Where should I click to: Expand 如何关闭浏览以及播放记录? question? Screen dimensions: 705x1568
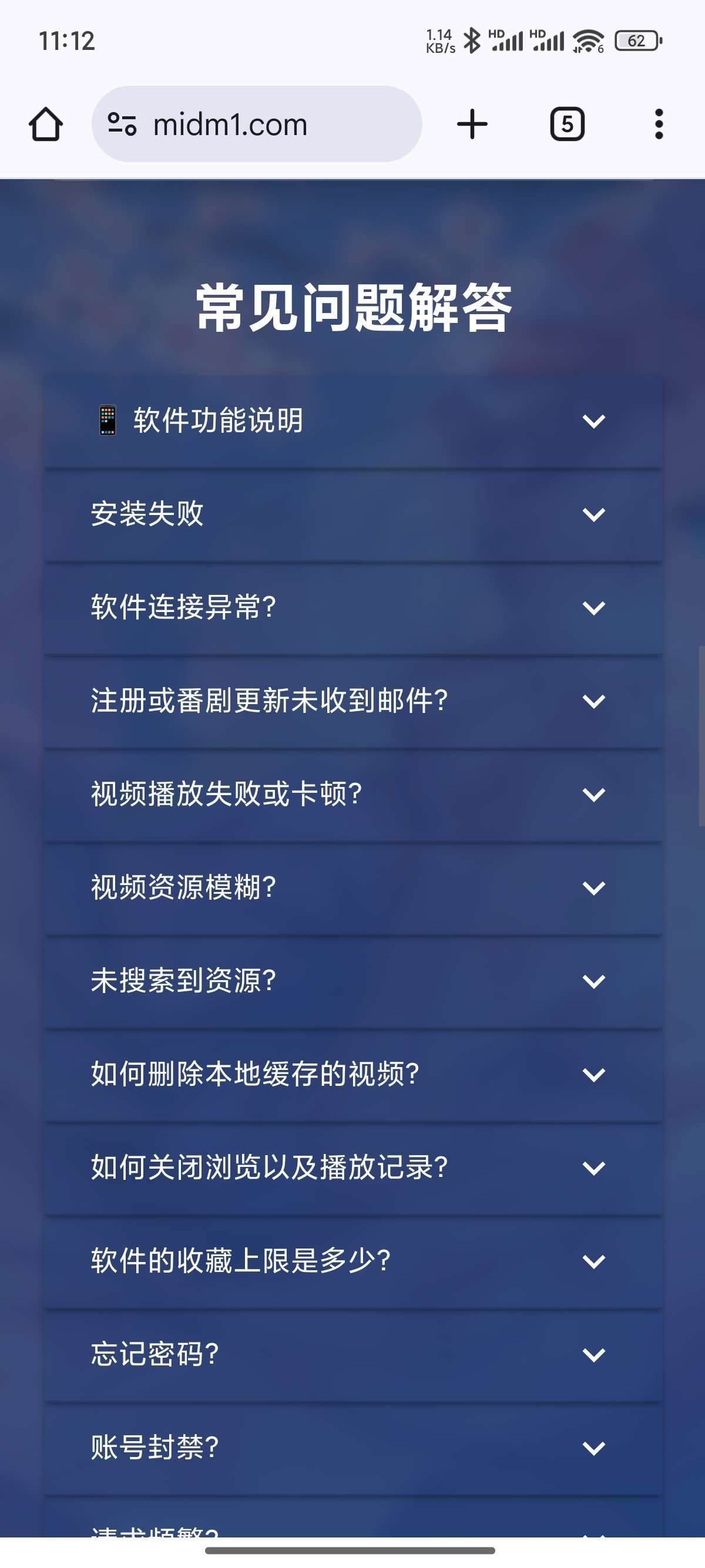click(353, 1167)
